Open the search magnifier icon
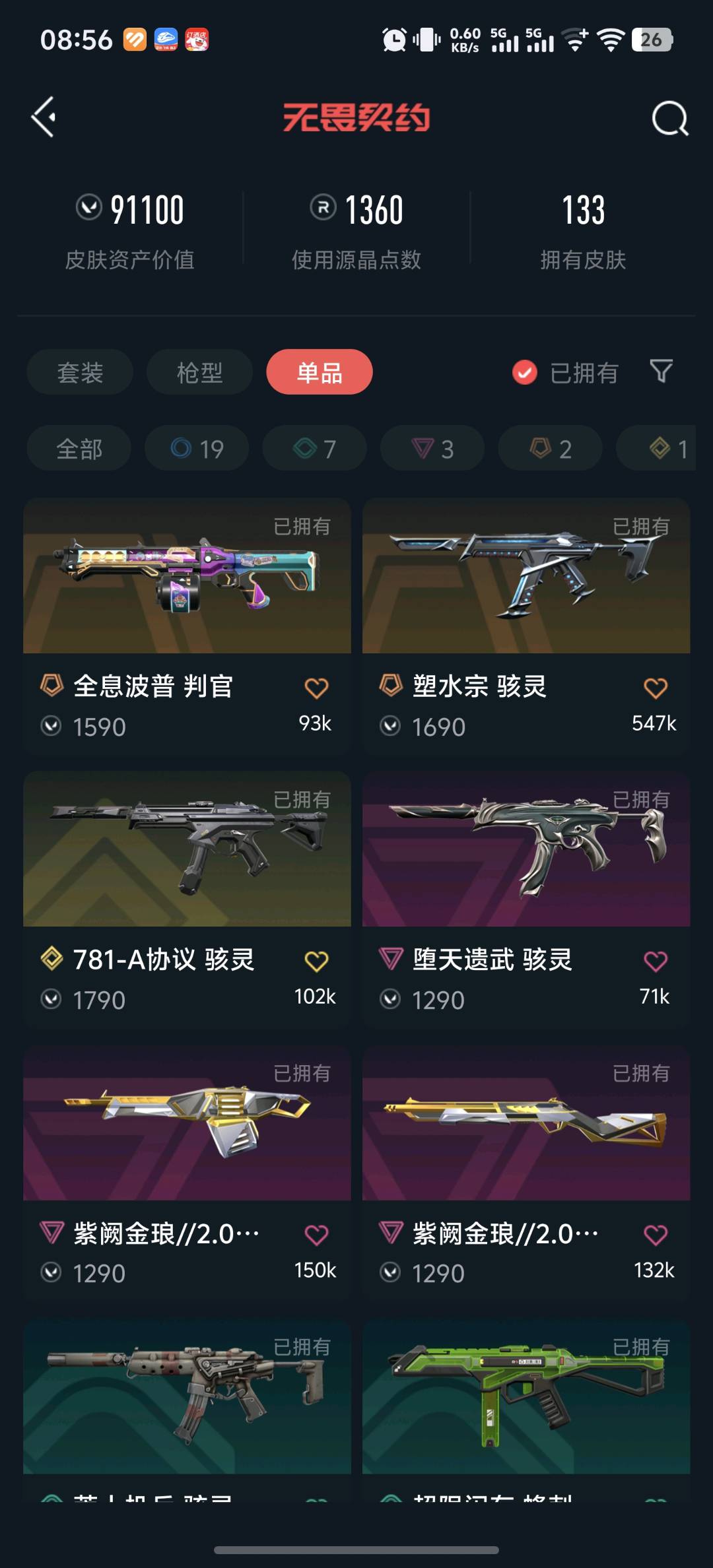This screenshot has width=713, height=1568. pos(669,119)
